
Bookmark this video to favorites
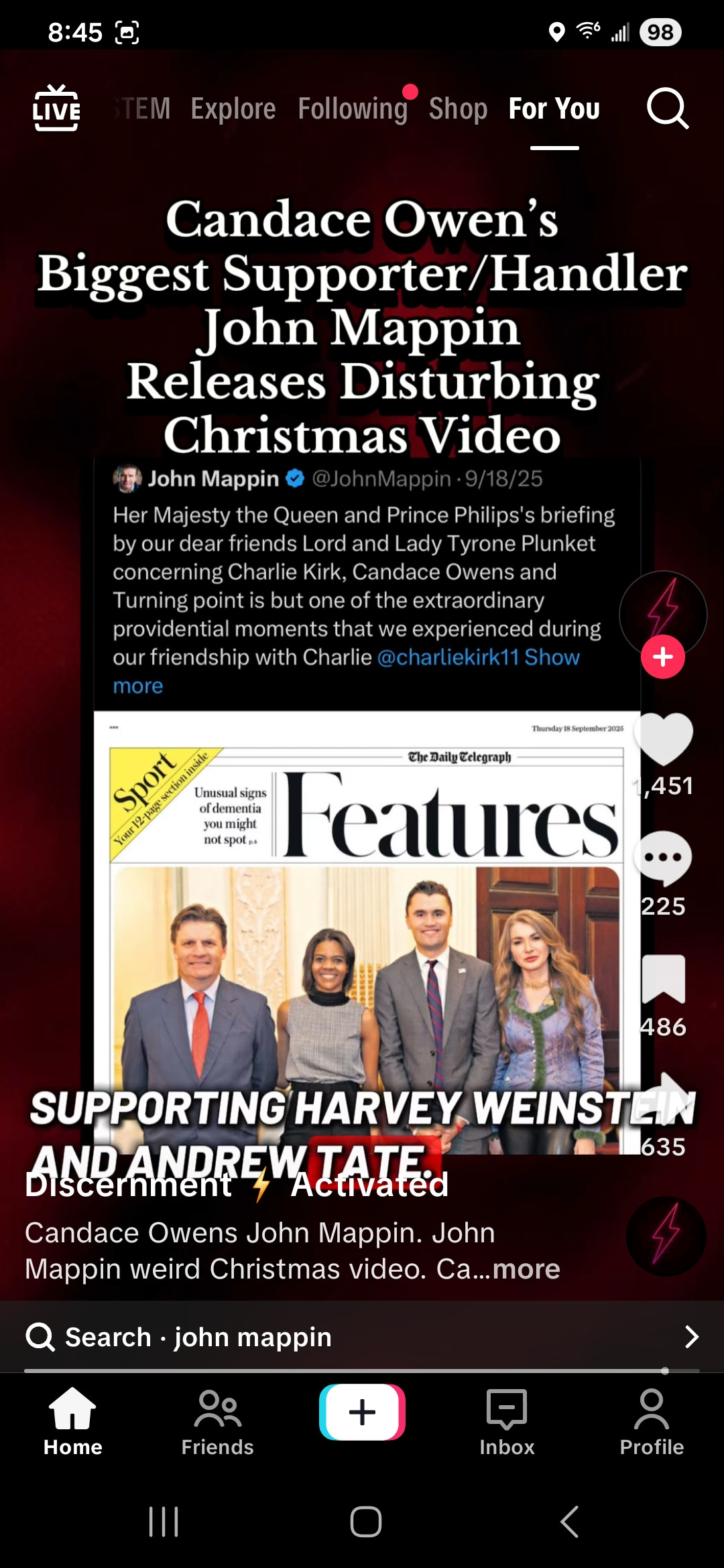tap(663, 979)
